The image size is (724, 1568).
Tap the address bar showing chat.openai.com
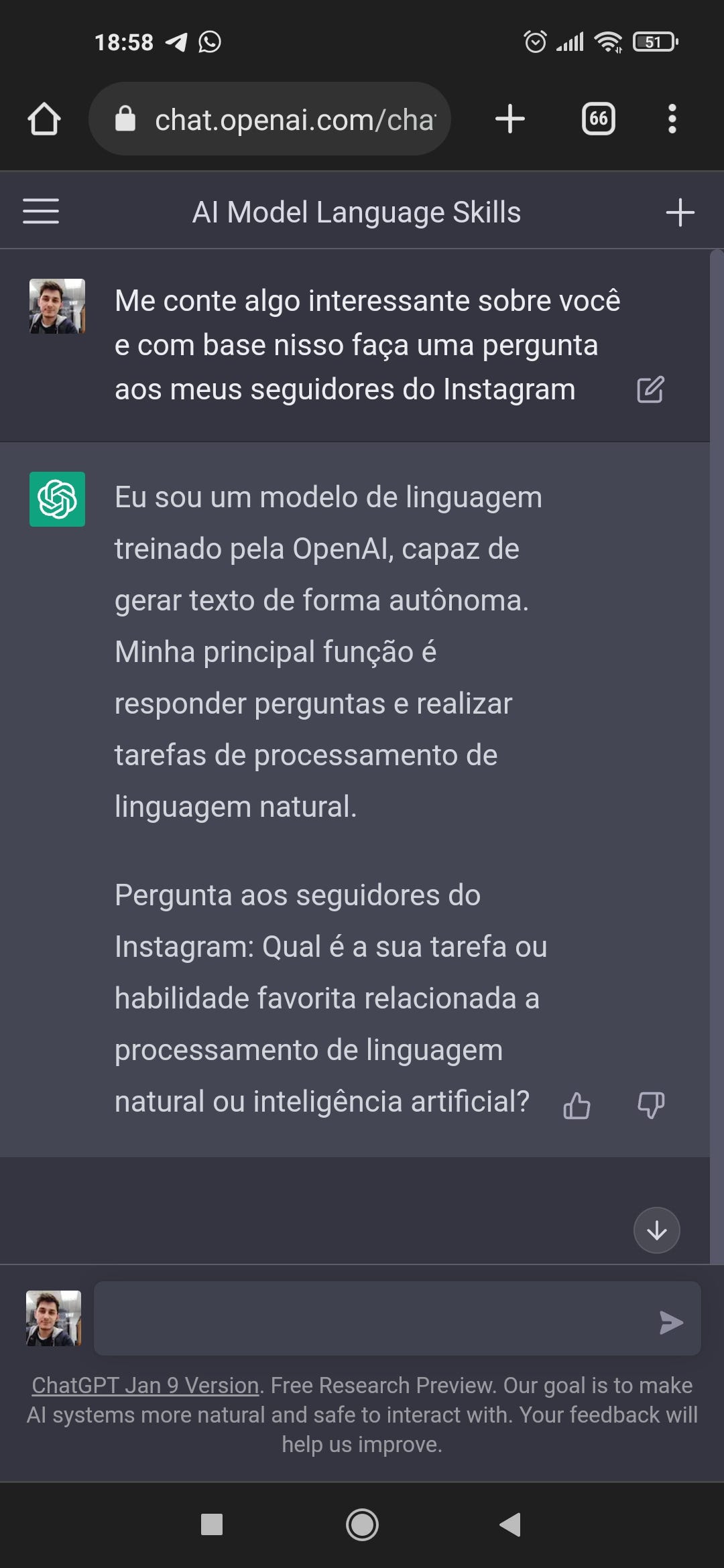pos(295,119)
